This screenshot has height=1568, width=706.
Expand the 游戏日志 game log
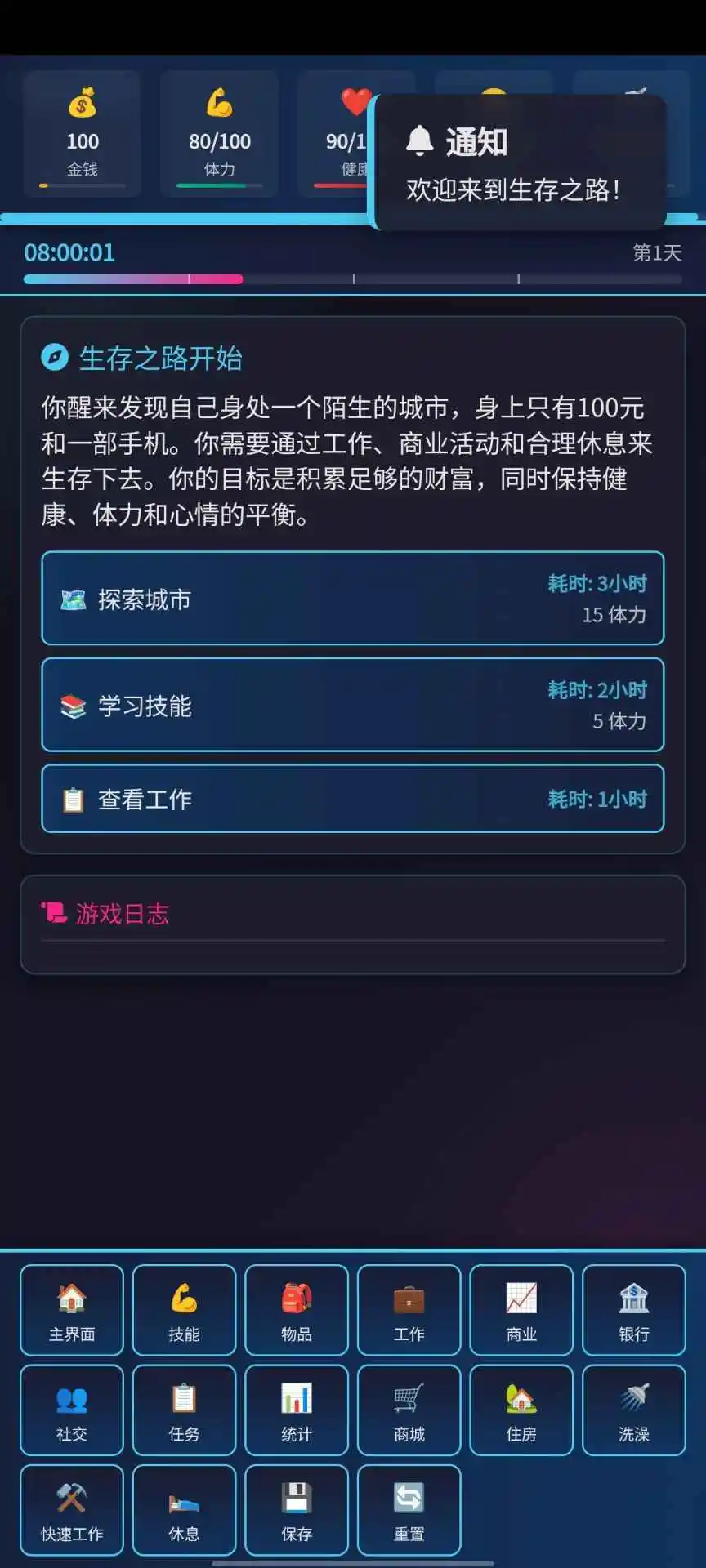[x=353, y=915]
